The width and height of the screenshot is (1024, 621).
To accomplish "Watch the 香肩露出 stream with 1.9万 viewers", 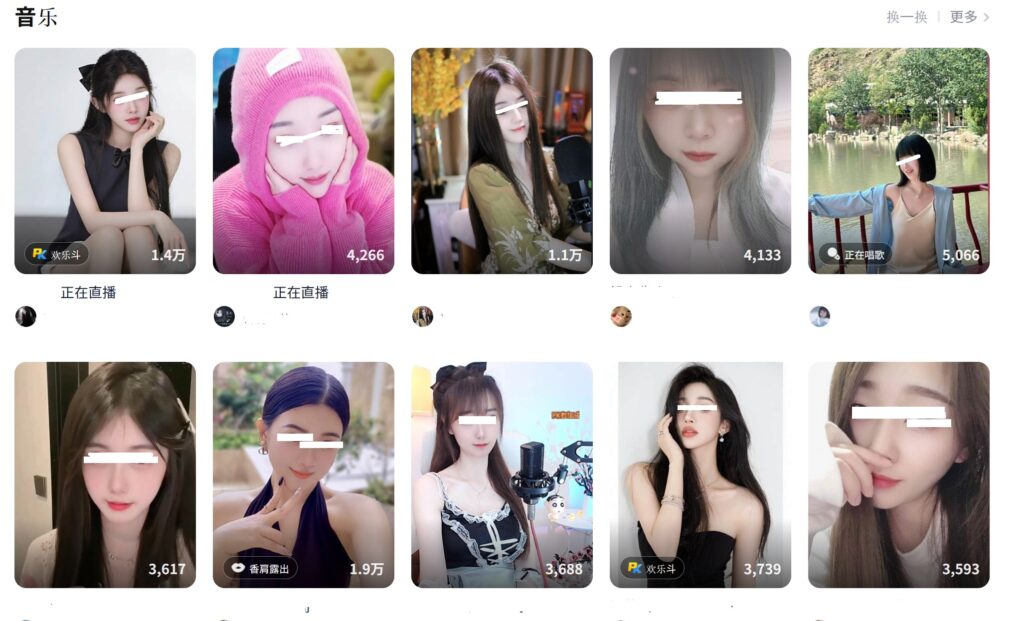I will pos(303,474).
